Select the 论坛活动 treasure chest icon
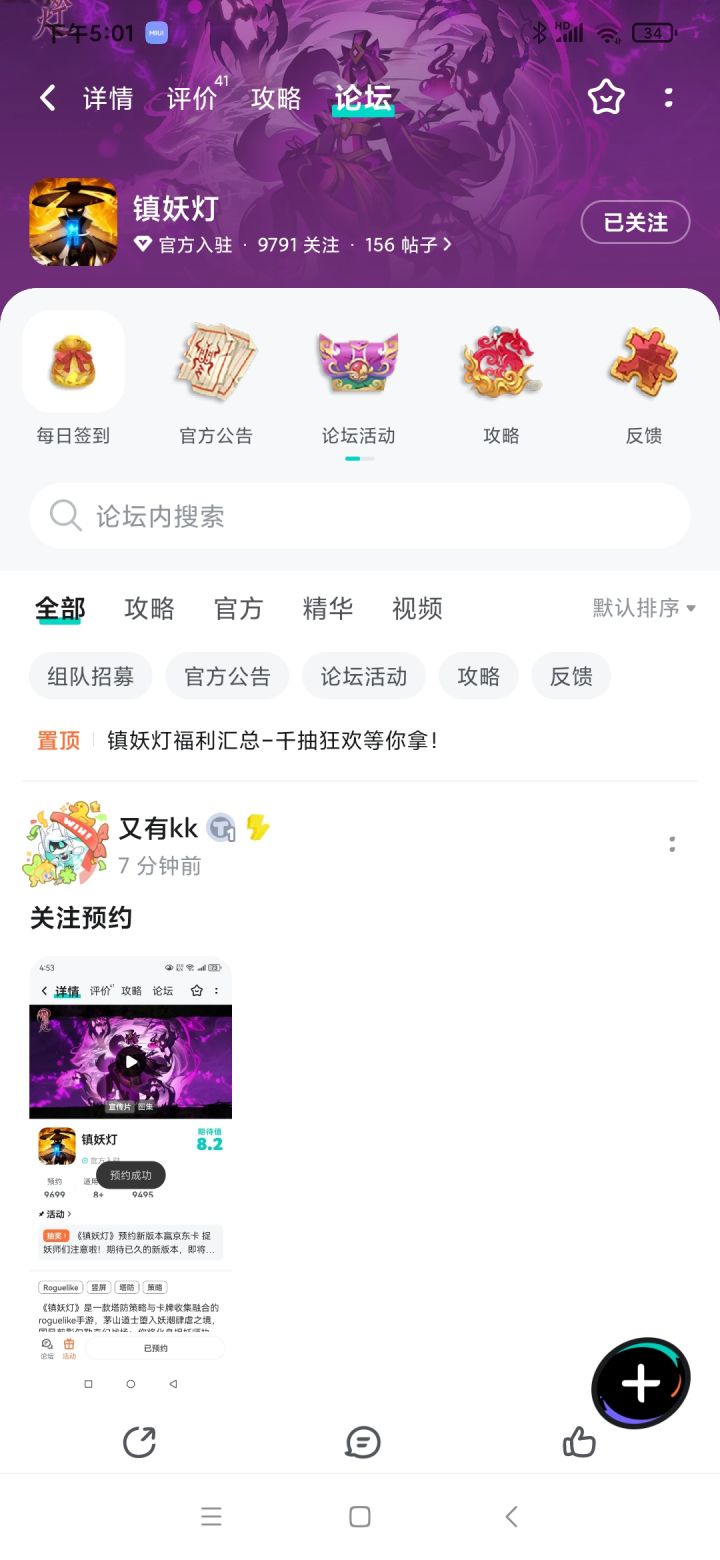Image resolution: width=720 pixels, height=1560 pixels. [358, 362]
